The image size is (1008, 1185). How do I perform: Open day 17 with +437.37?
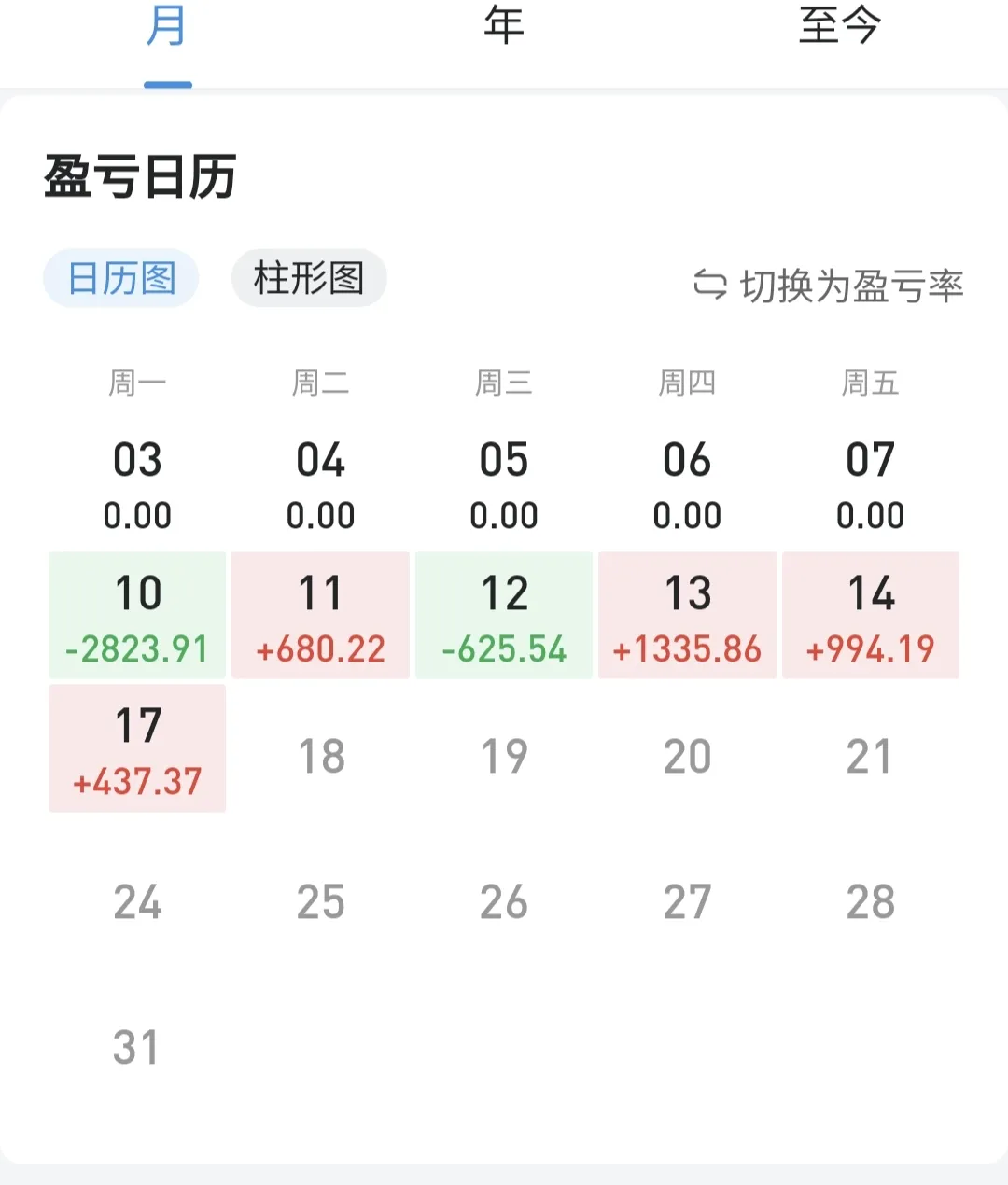[x=137, y=748]
